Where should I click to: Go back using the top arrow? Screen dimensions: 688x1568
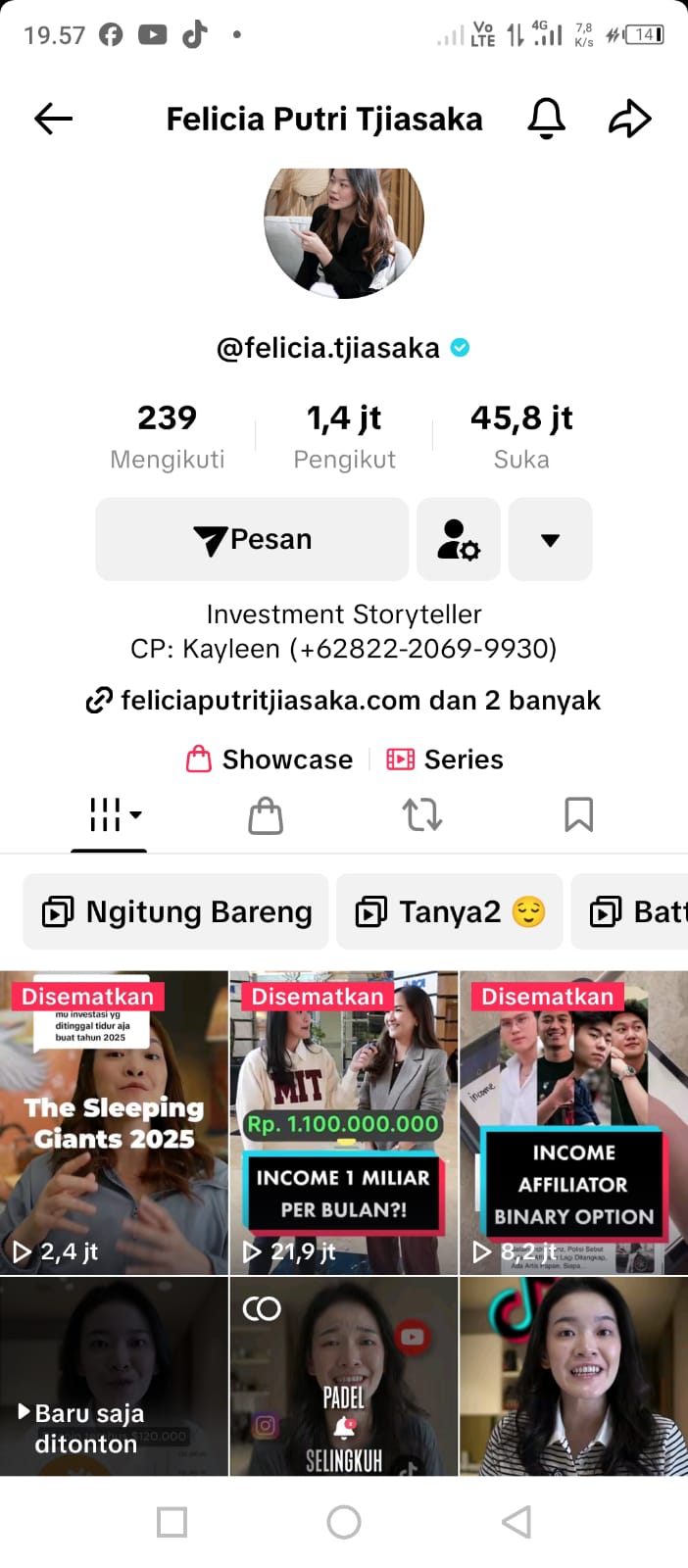click(54, 120)
